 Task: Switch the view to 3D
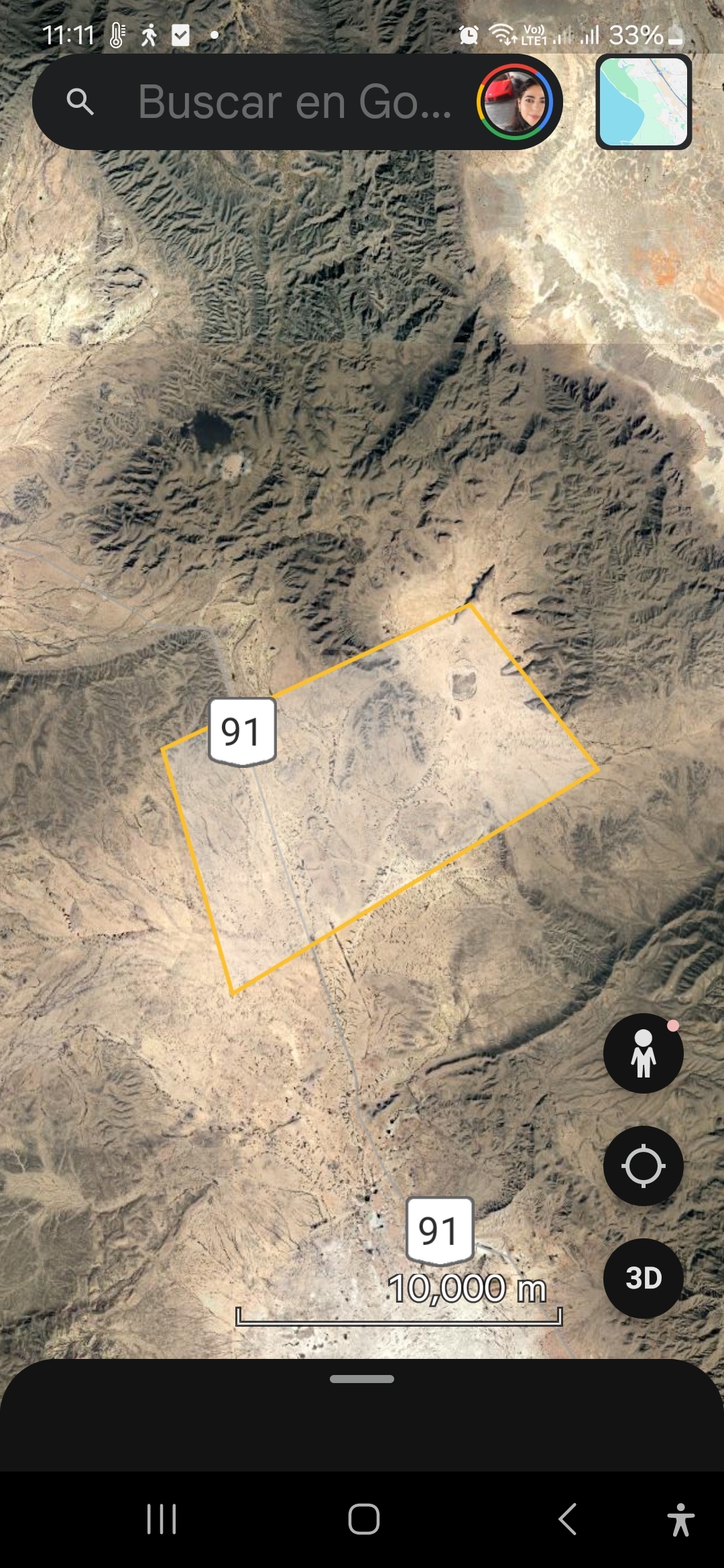644,1279
